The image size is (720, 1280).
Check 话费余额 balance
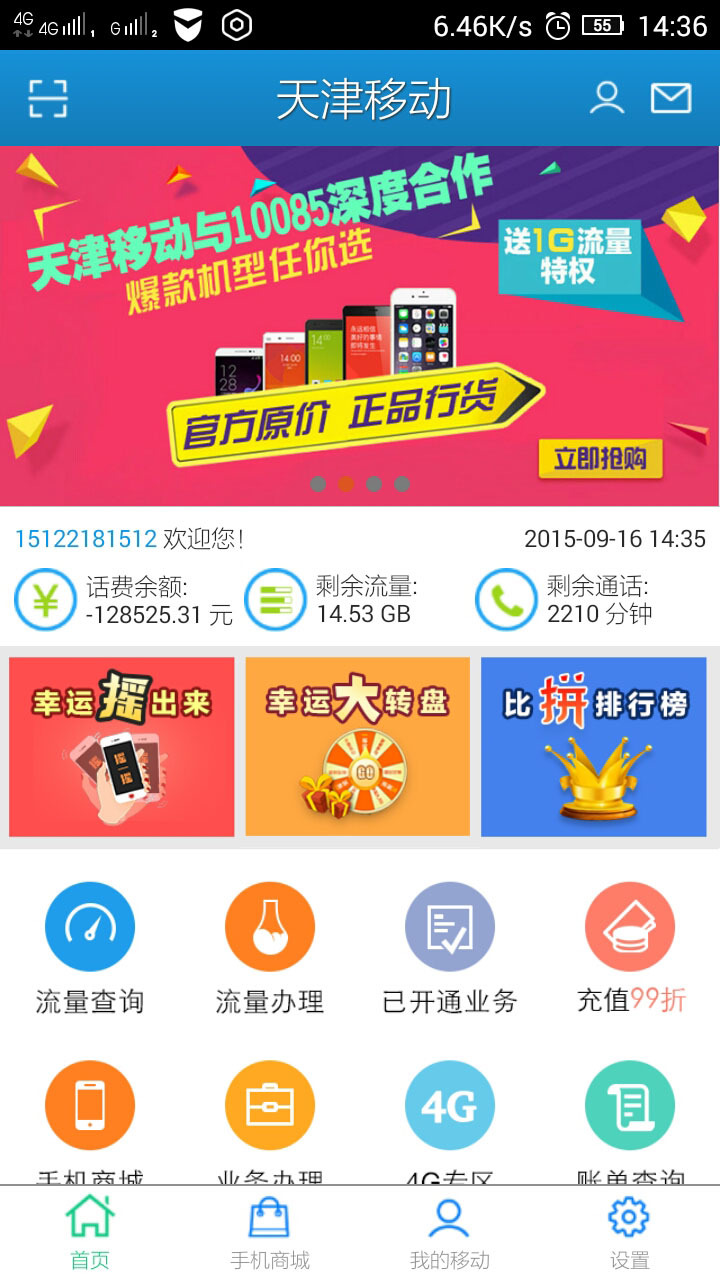(123, 600)
